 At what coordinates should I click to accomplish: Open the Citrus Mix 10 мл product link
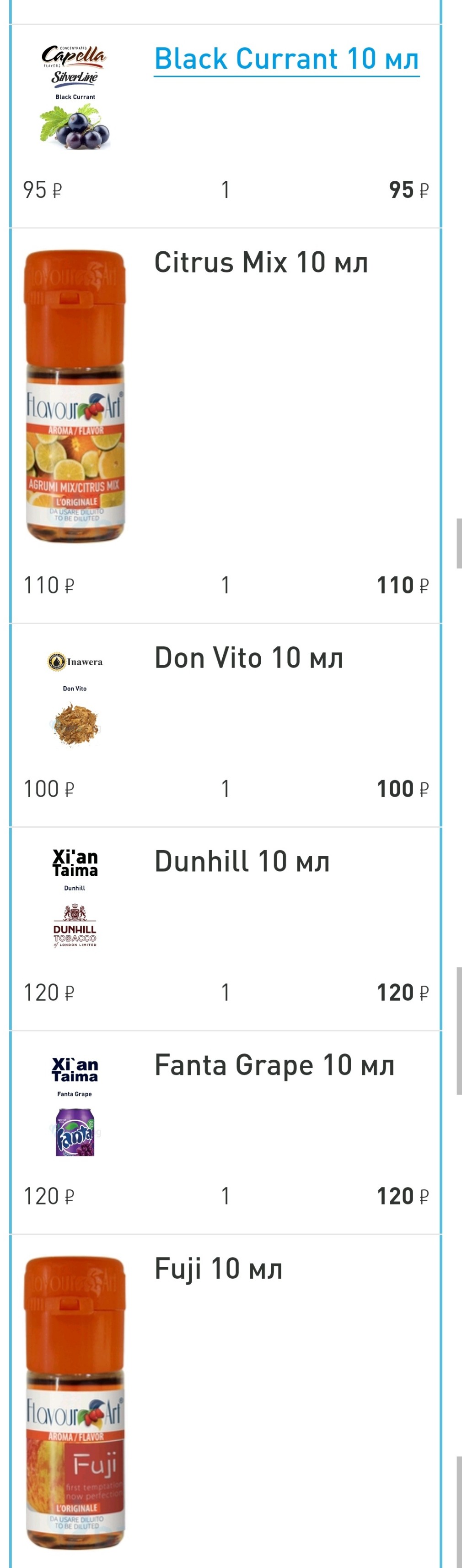pos(261,262)
